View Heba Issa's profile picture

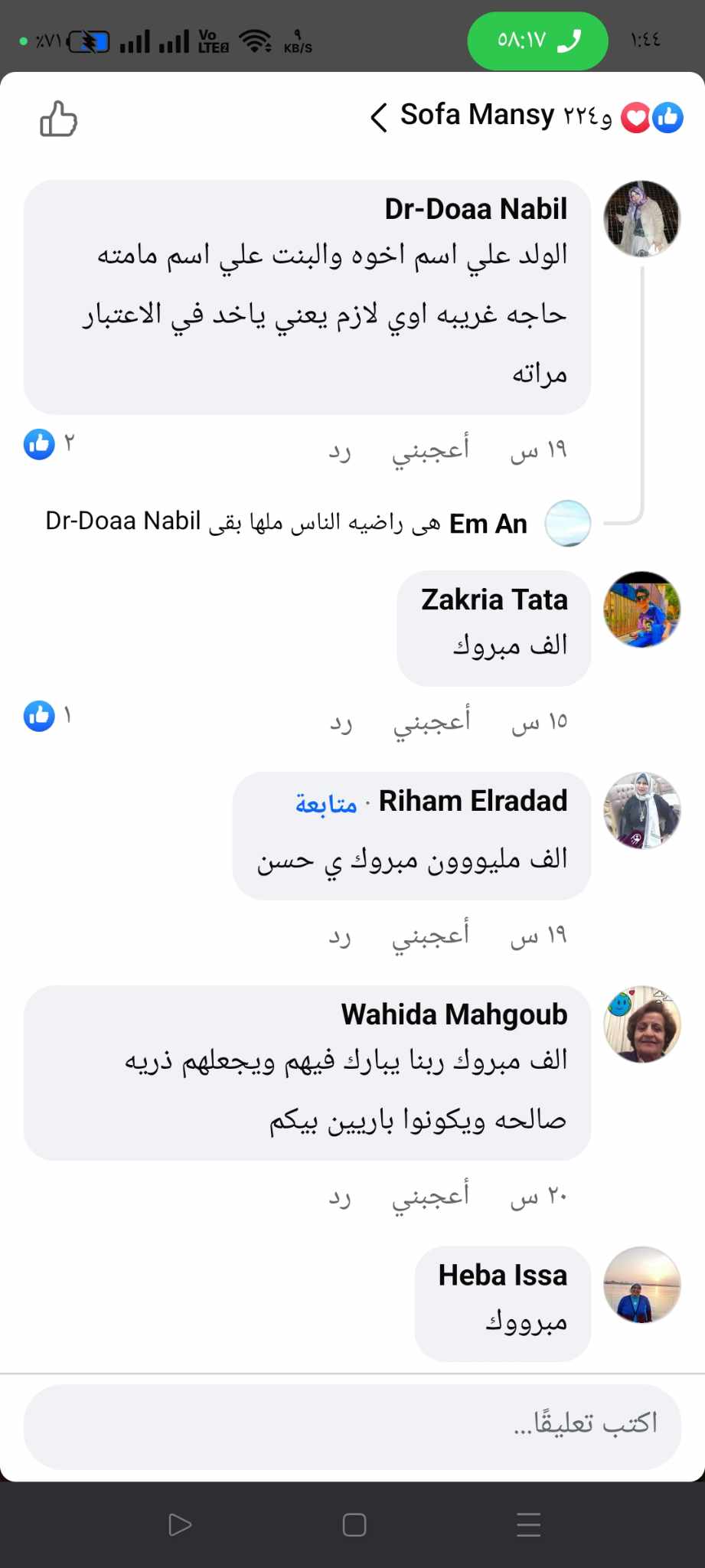pos(641,1285)
